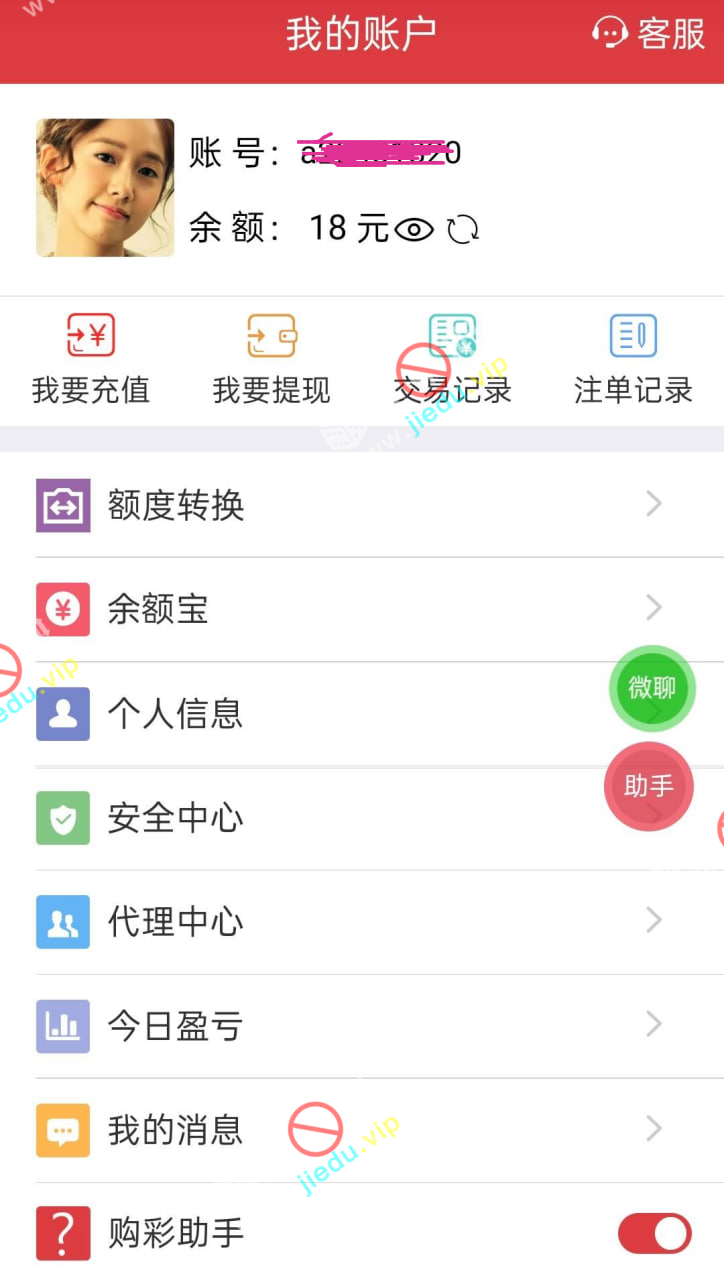Go to 安全中心 security center
The image size is (724, 1280).
point(300,818)
